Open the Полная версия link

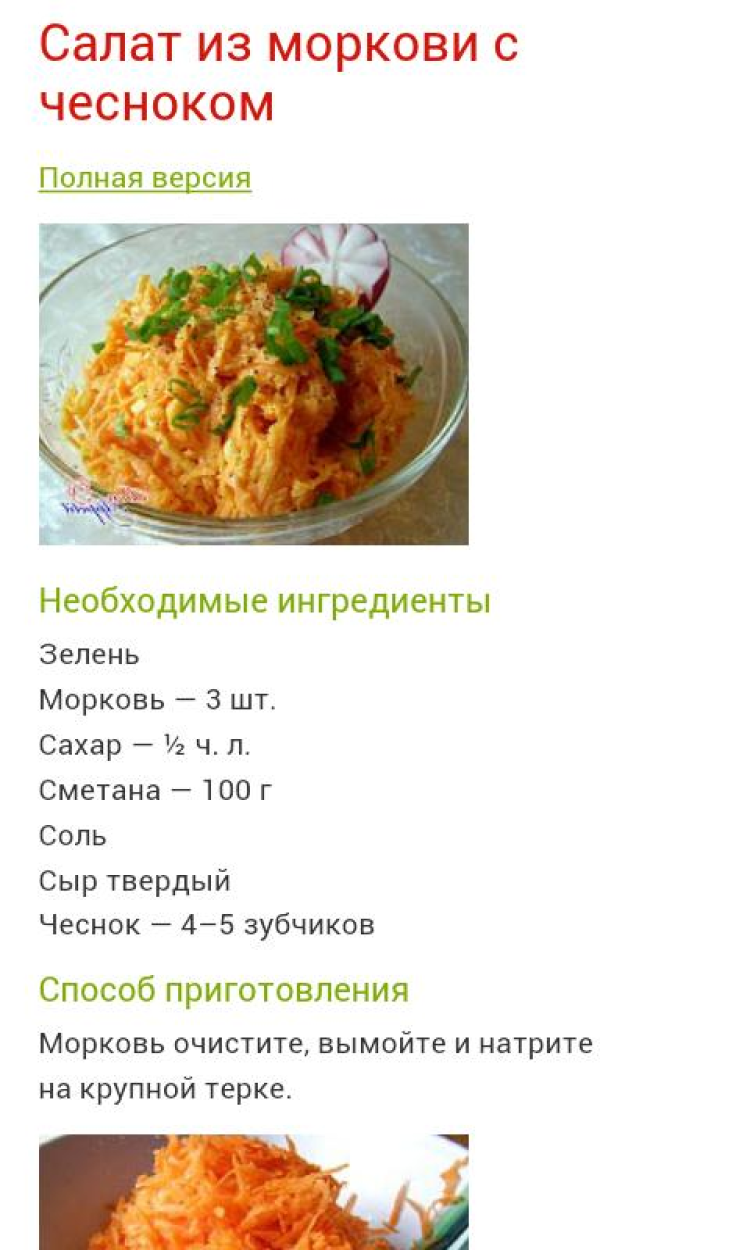point(145,179)
